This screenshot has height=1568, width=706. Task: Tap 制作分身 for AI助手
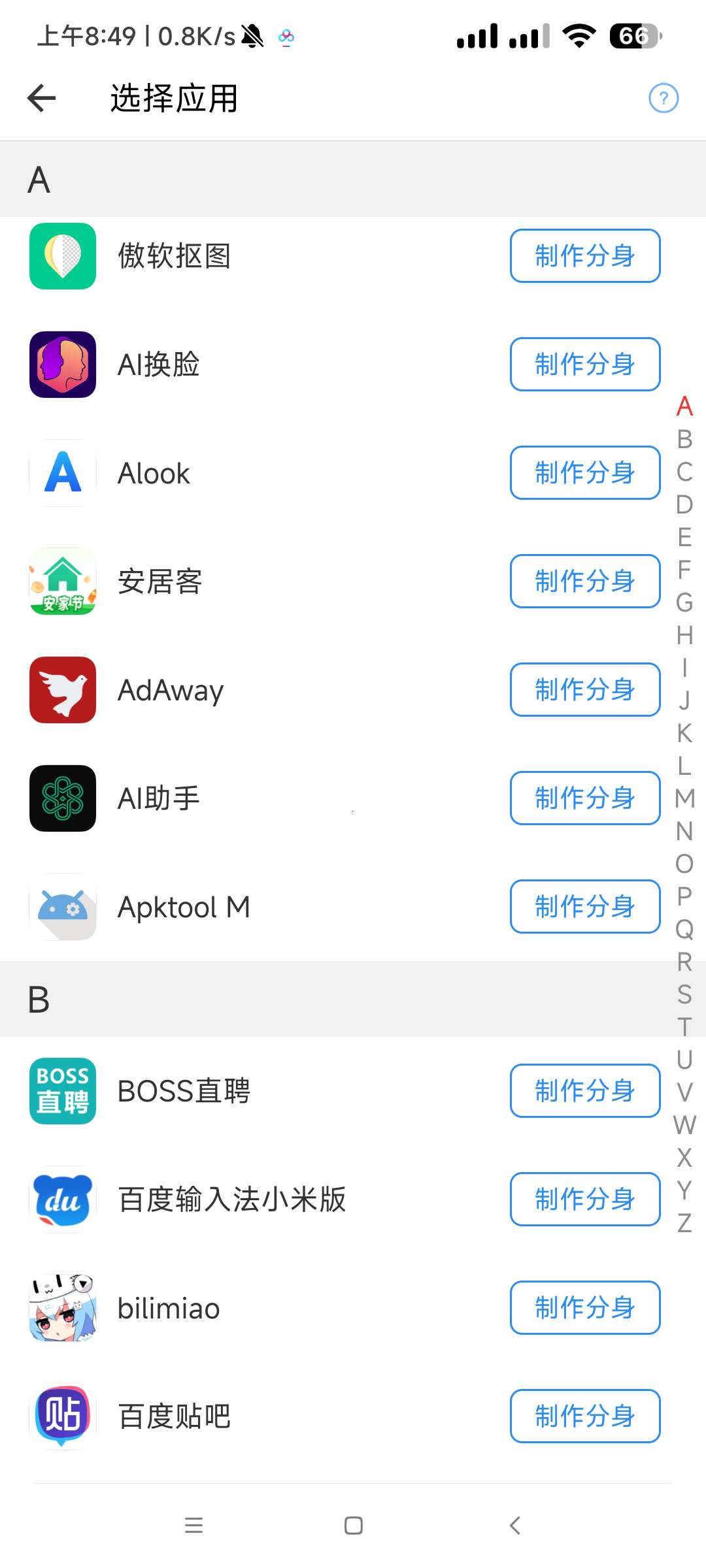point(585,798)
